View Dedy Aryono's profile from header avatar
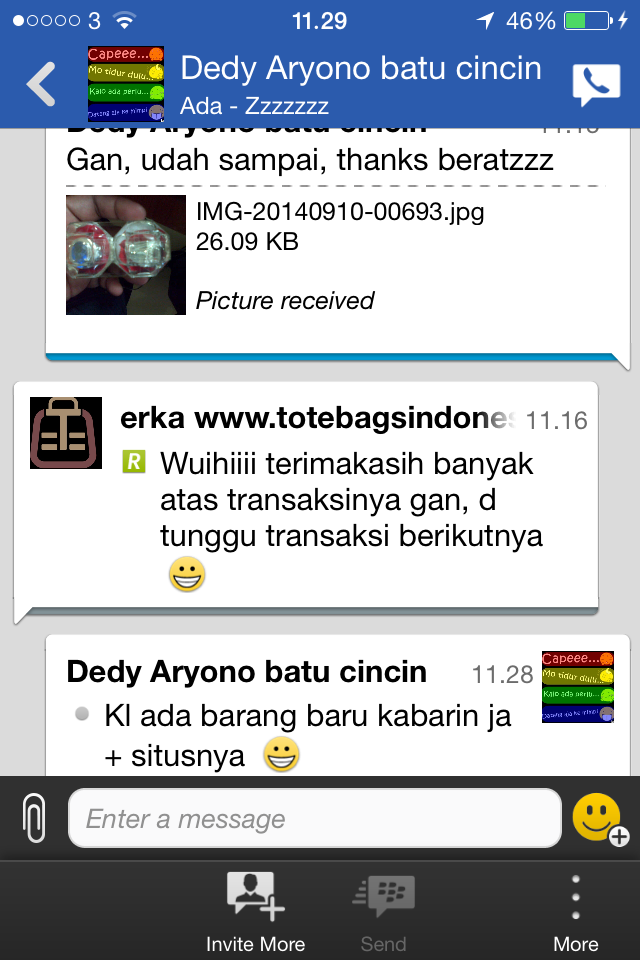Image resolution: width=640 pixels, height=960 pixels. [126, 84]
